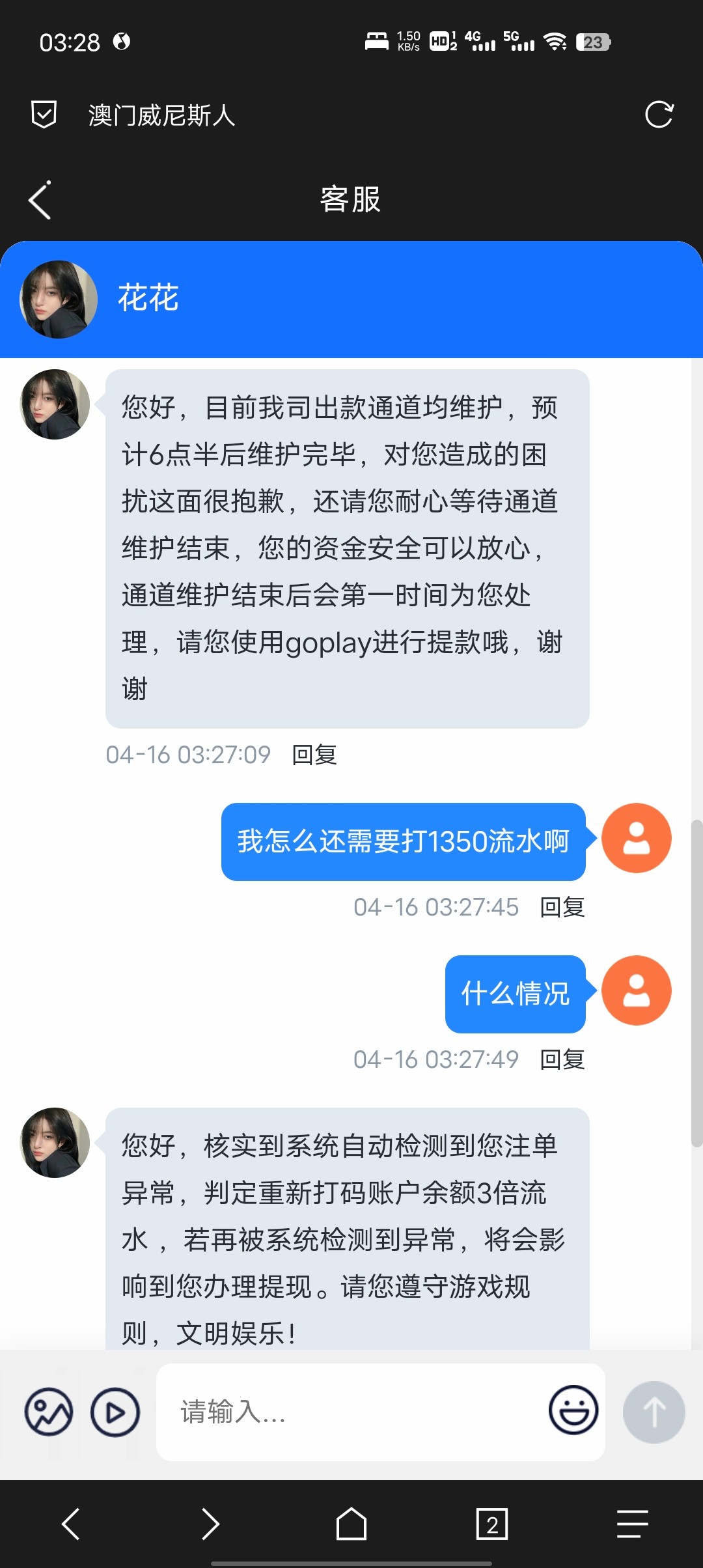Reply to the 03:27:45 message
703x1568 pixels.
coord(562,907)
